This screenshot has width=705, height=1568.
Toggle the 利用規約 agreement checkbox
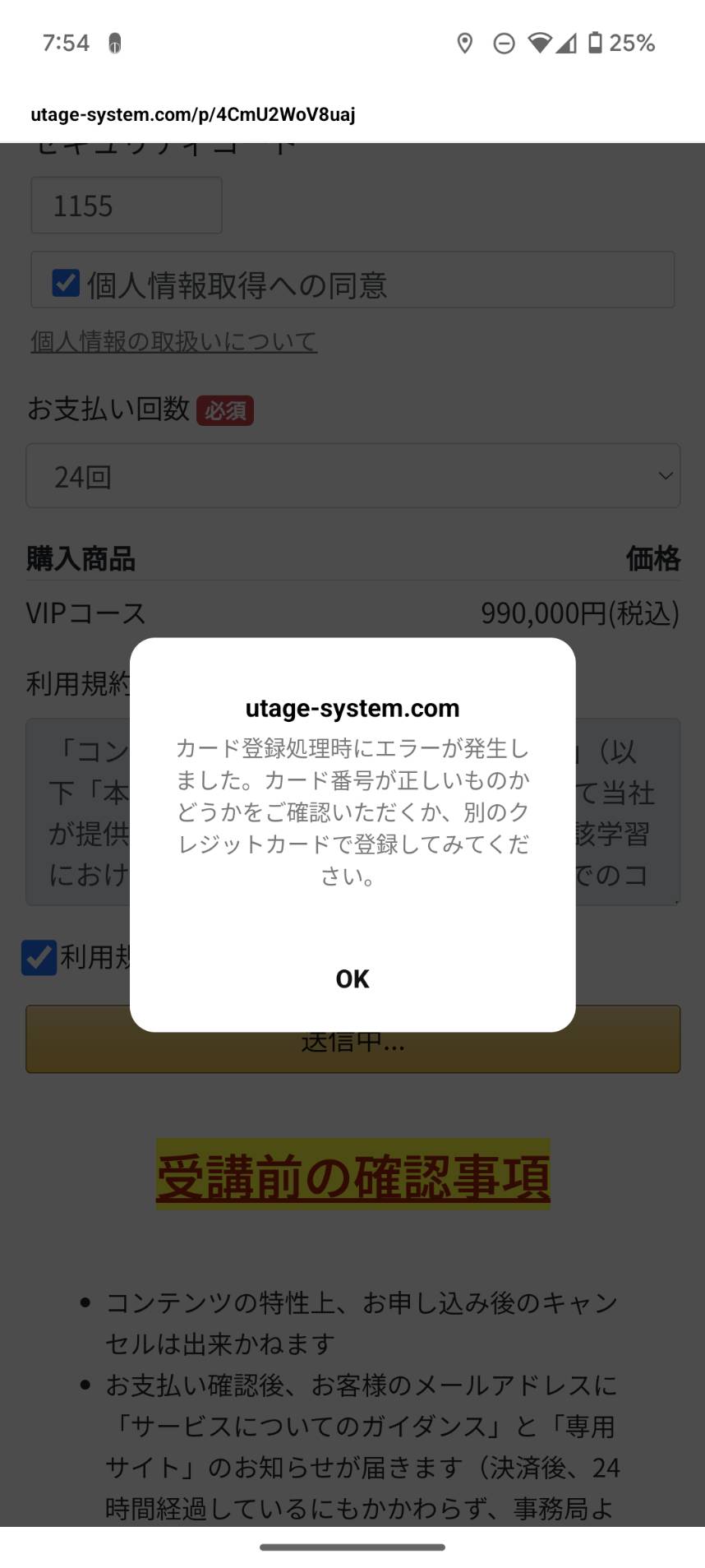39,958
